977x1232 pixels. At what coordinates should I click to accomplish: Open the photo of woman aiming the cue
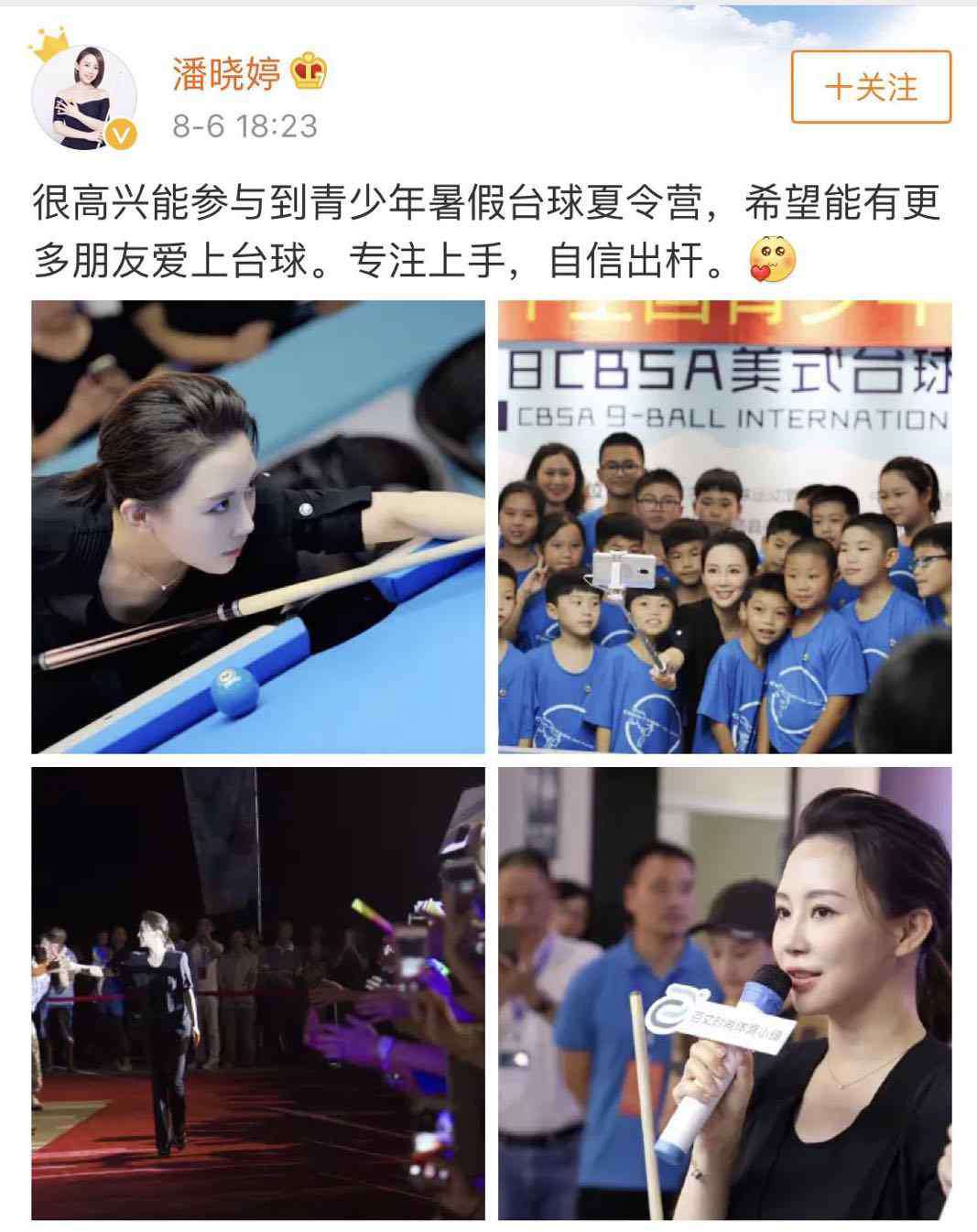[258, 526]
